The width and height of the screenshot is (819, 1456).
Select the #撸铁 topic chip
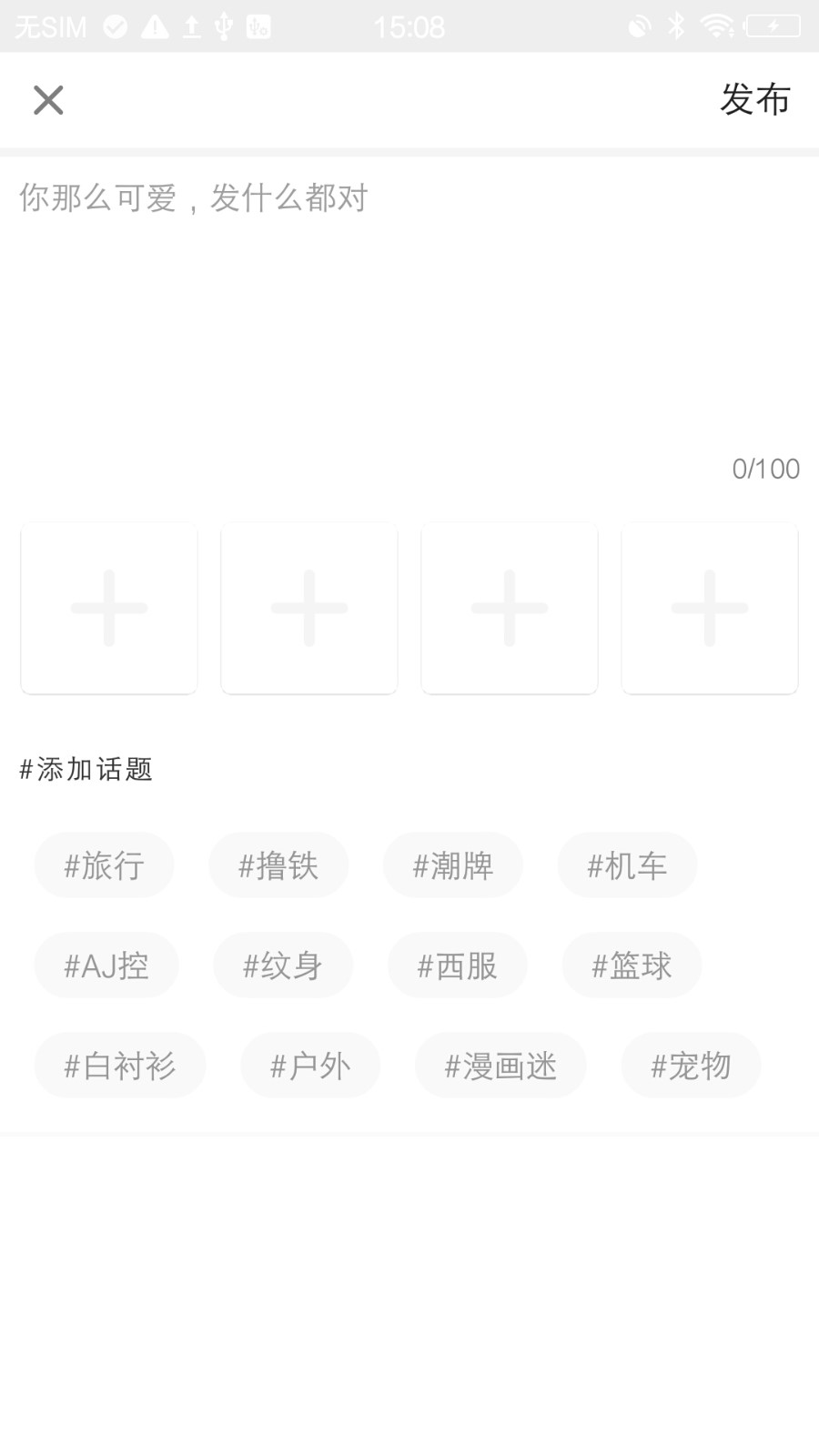click(x=278, y=864)
